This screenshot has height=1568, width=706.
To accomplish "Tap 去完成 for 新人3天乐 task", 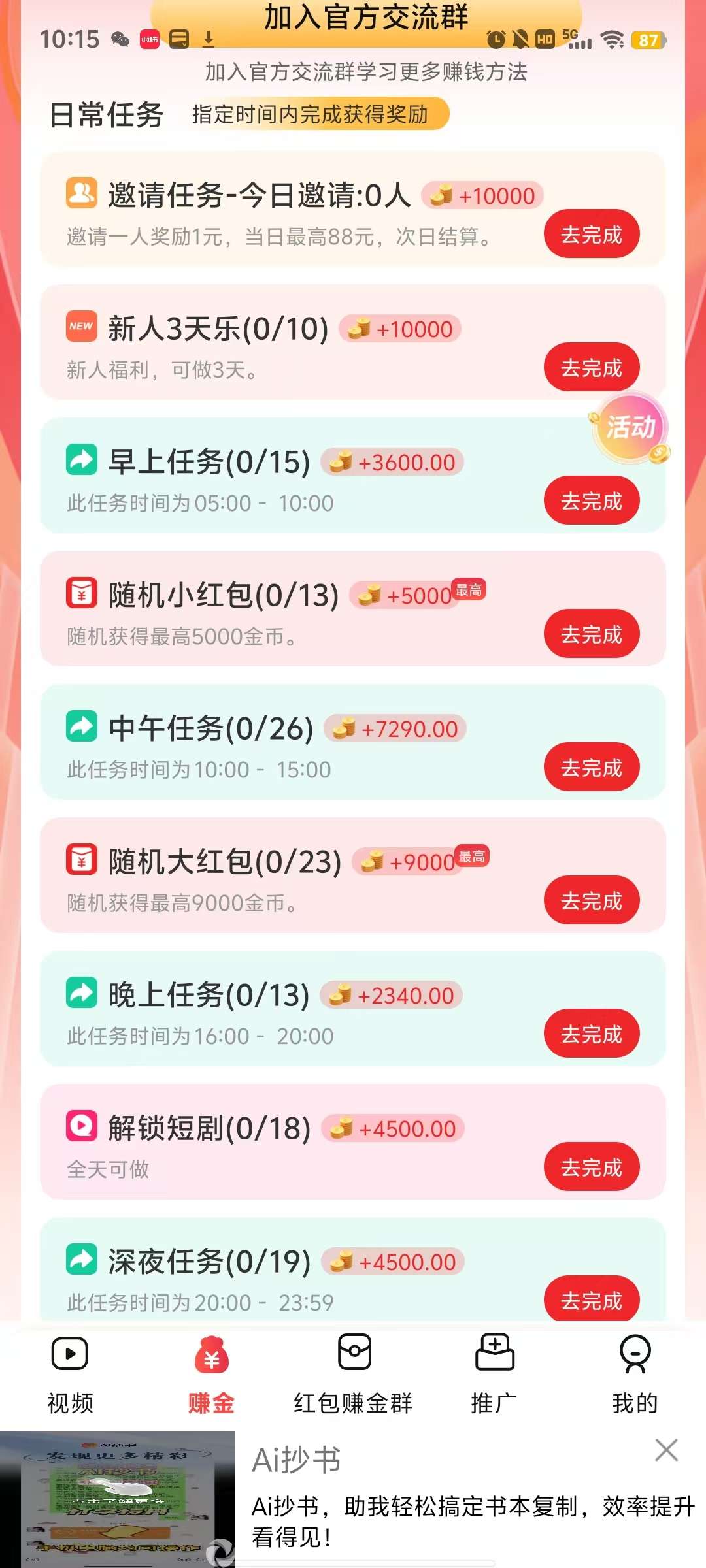I will tap(591, 368).
